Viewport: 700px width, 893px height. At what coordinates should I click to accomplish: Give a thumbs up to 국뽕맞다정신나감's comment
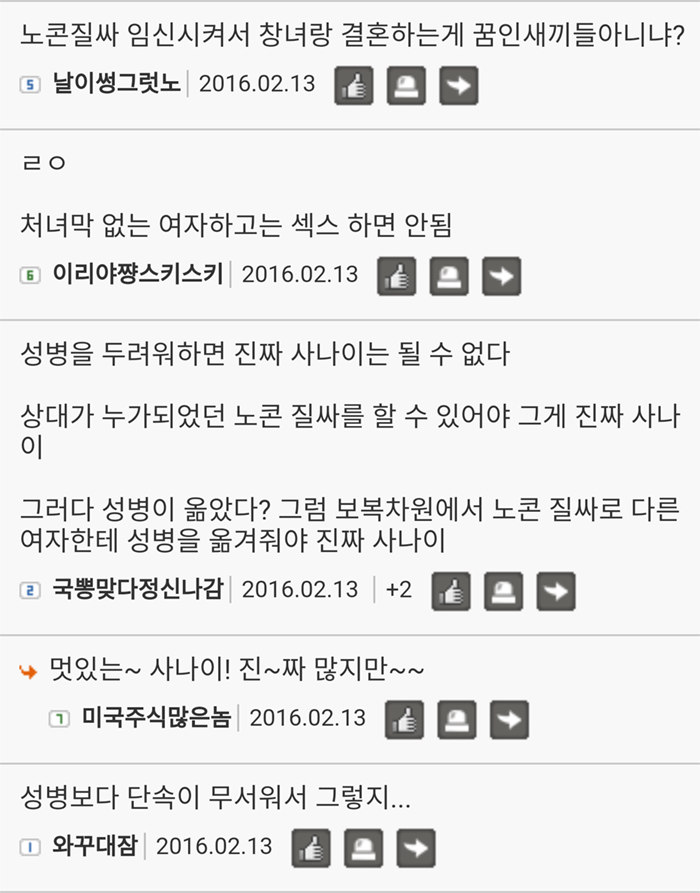click(x=451, y=591)
